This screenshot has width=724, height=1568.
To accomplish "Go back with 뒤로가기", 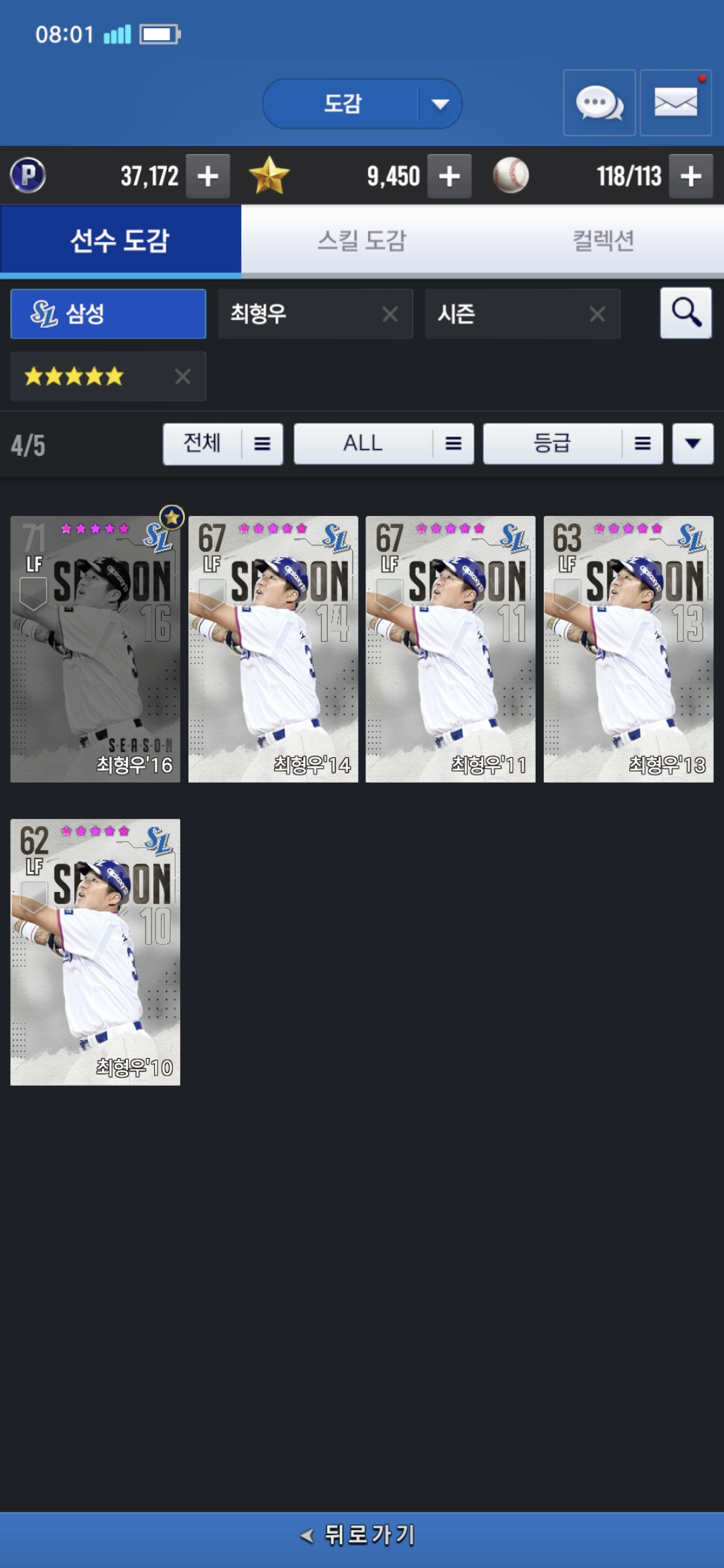I will click(362, 1534).
